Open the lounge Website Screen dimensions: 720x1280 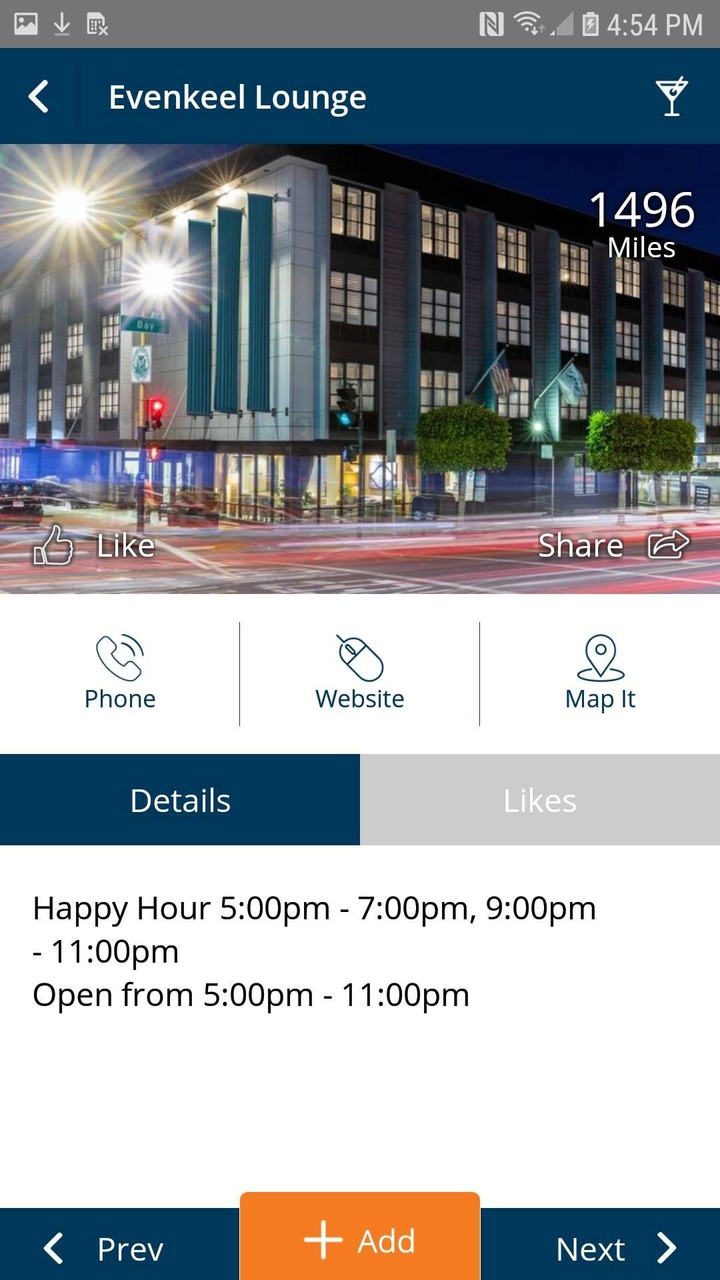(x=360, y=673)
